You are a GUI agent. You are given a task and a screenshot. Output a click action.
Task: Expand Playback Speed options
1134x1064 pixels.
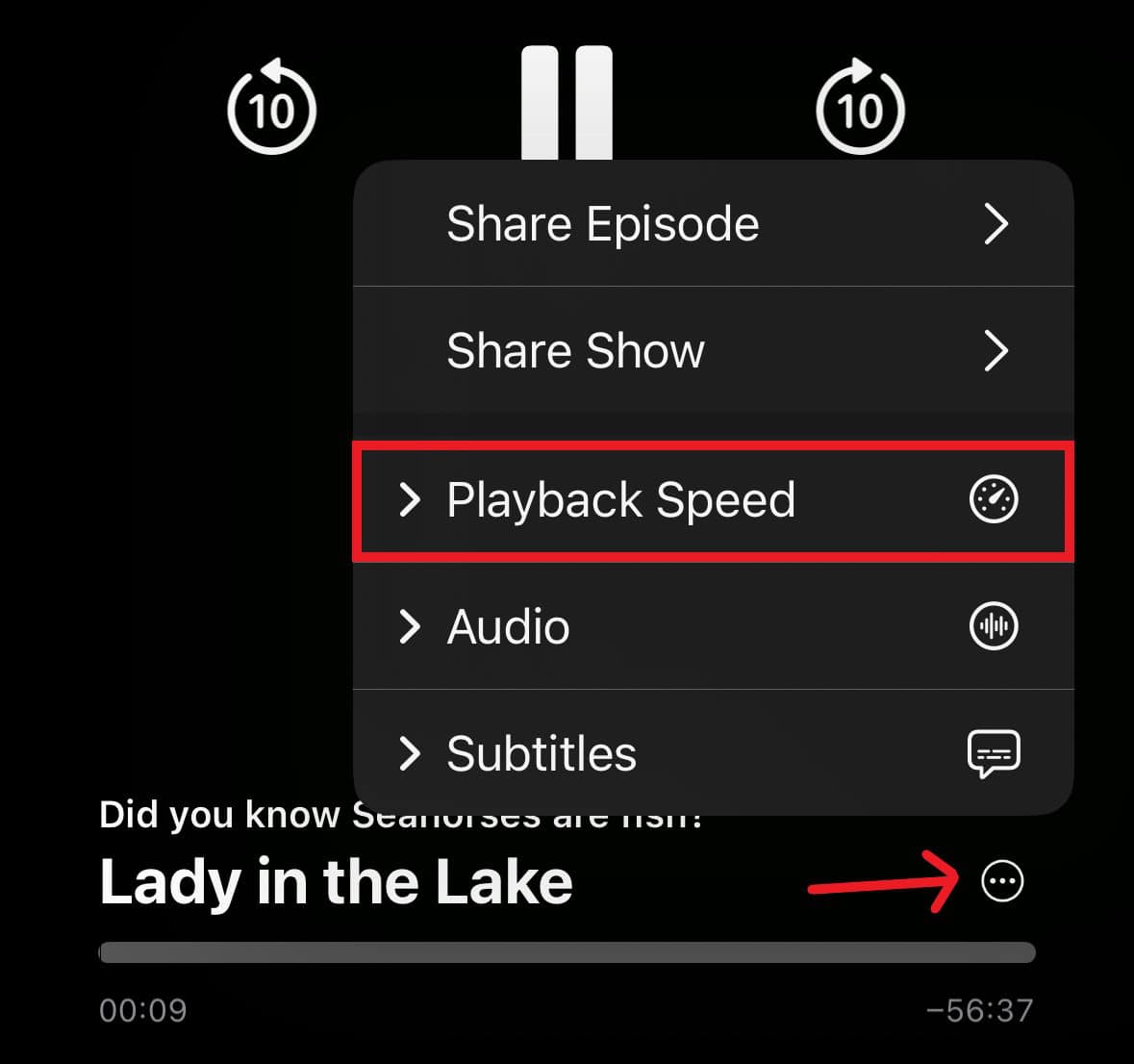[713, 500]
